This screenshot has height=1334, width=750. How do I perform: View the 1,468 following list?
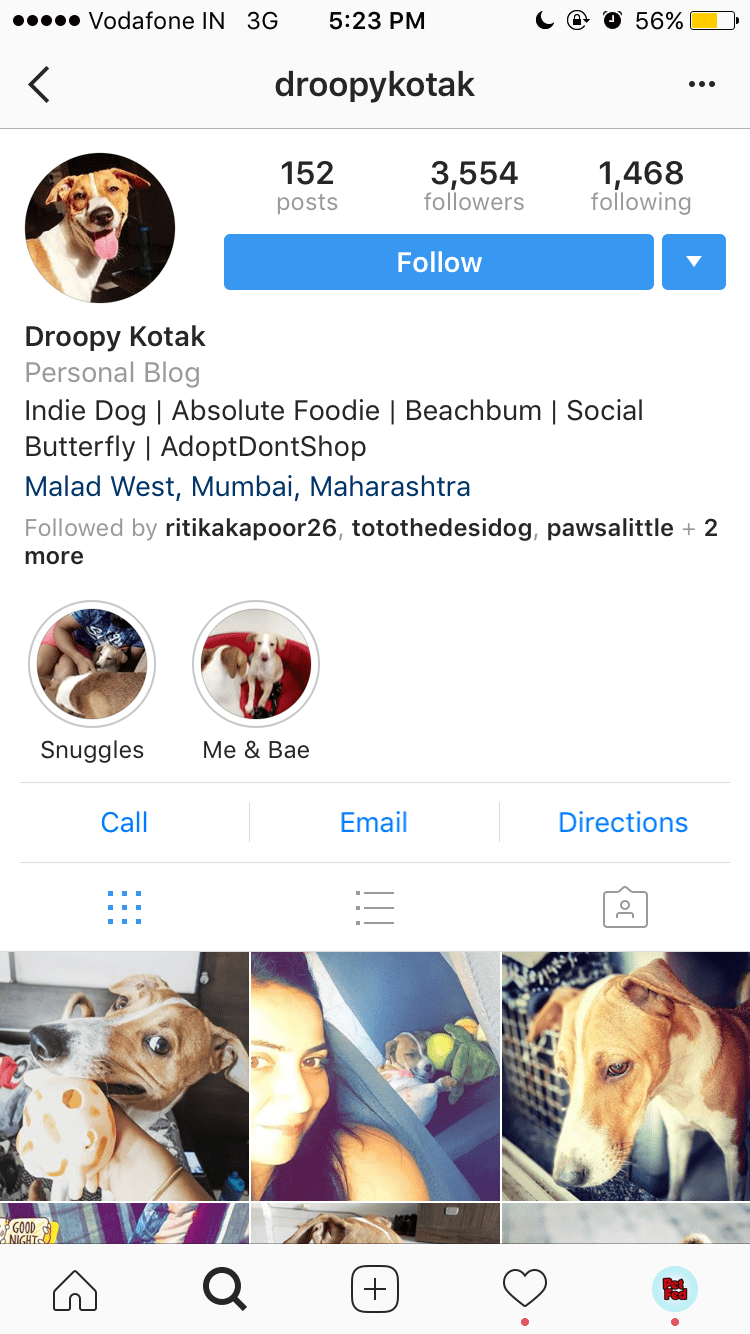point(641,186)
